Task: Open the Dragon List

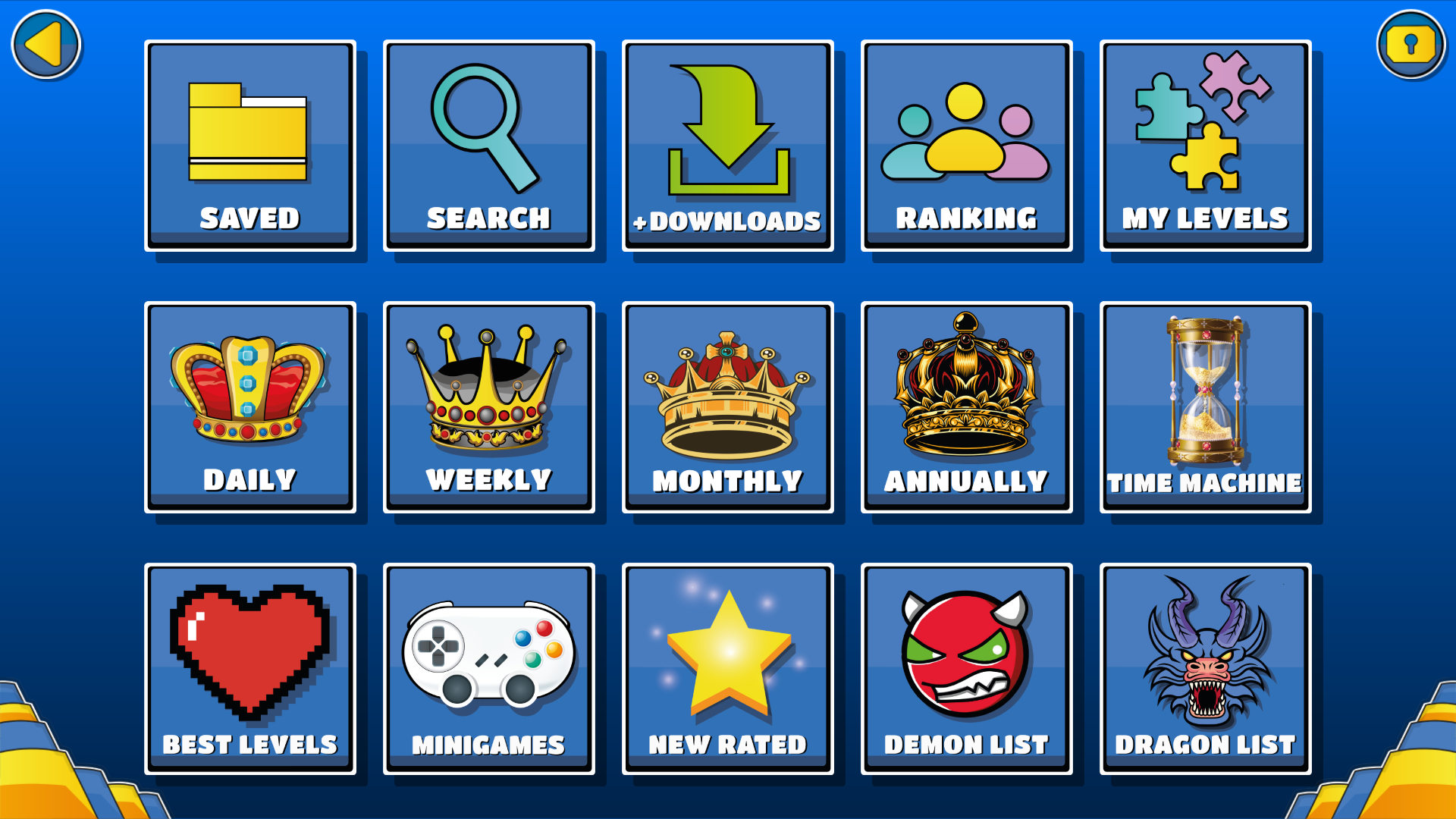Action: click(1205, 669)
